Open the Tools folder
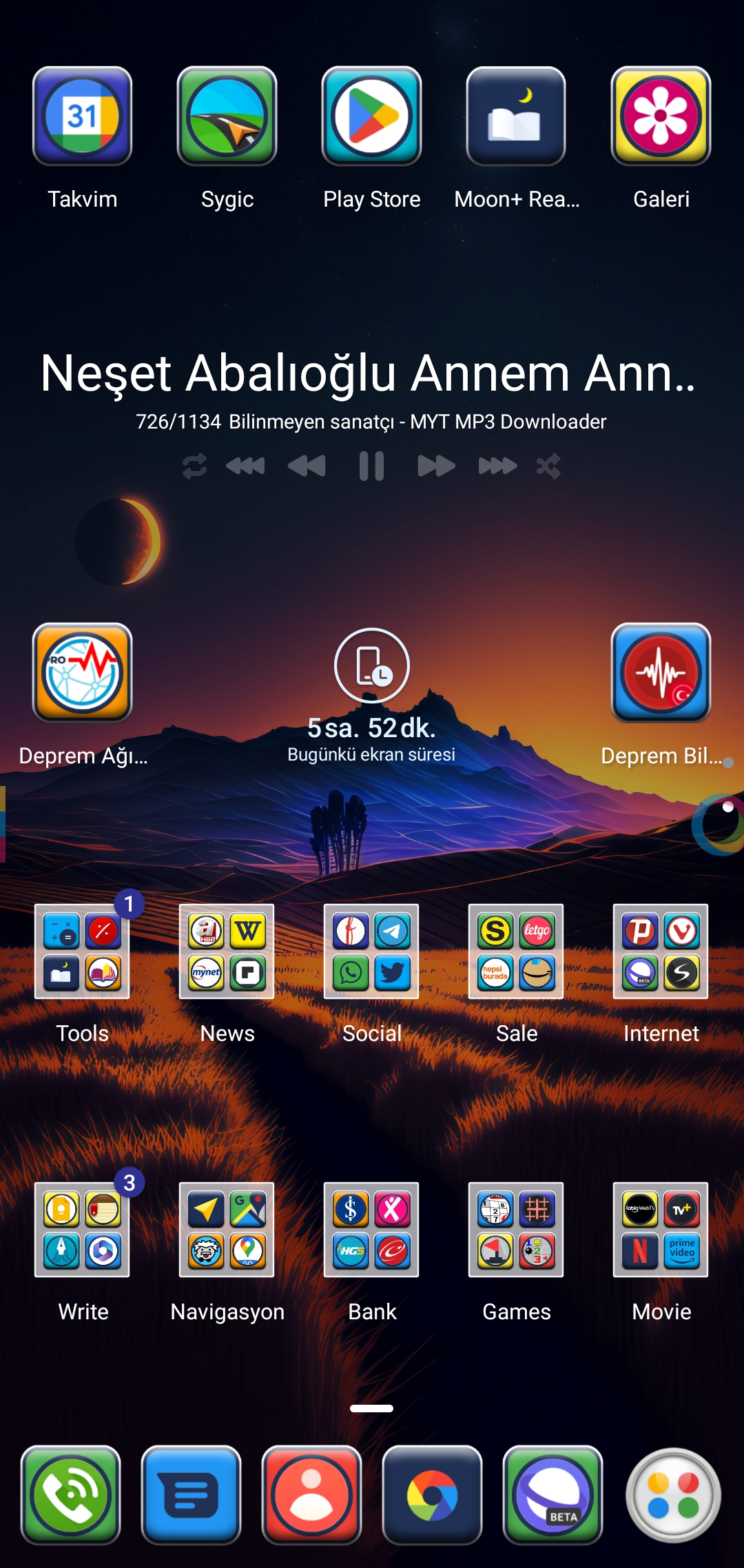The height and width of the screenshot is (1568, 744). pyautogui.click(x=82, y=951)
